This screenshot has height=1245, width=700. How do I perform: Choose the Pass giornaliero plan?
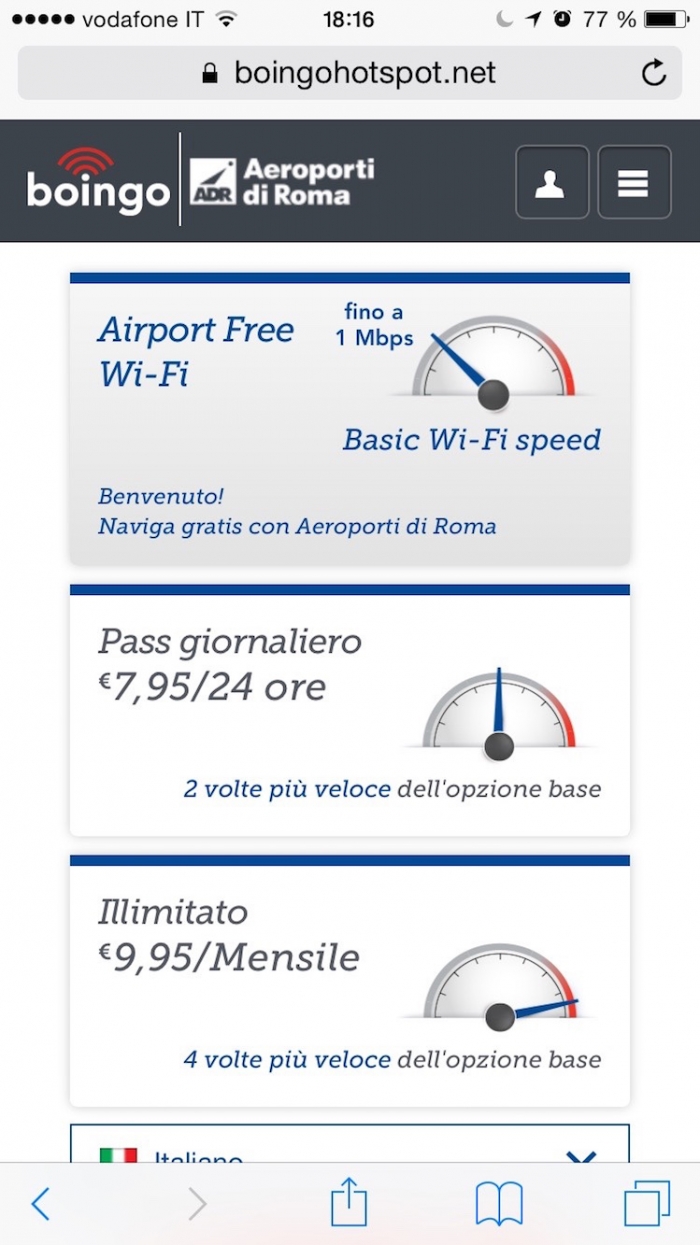click(x=349, y=710)
